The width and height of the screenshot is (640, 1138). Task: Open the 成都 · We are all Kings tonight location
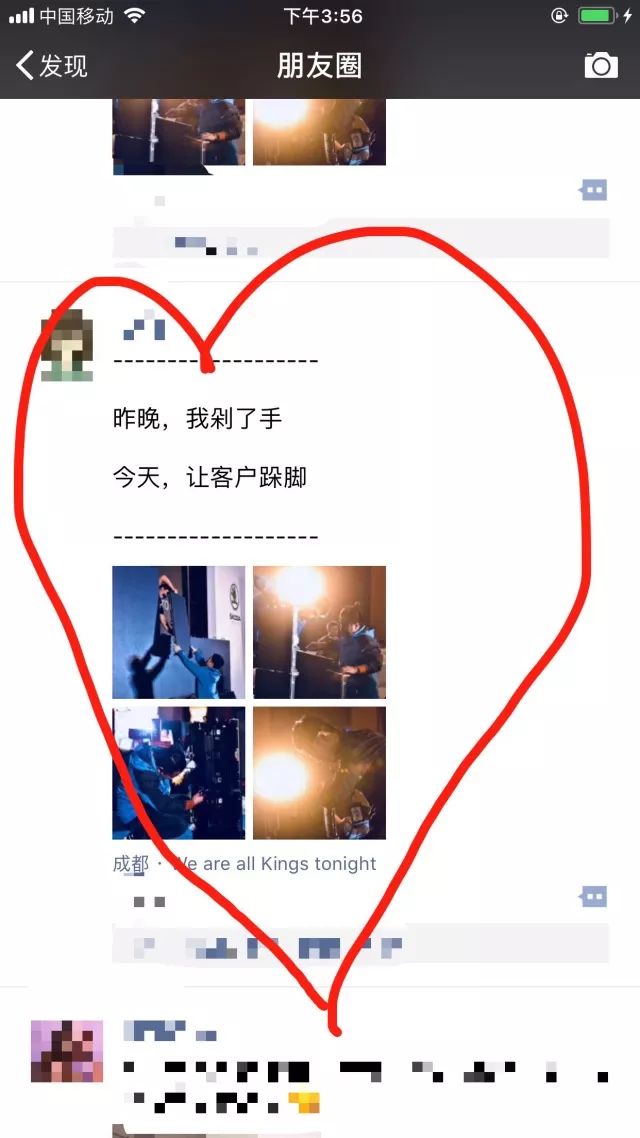[x=245, y=864]
